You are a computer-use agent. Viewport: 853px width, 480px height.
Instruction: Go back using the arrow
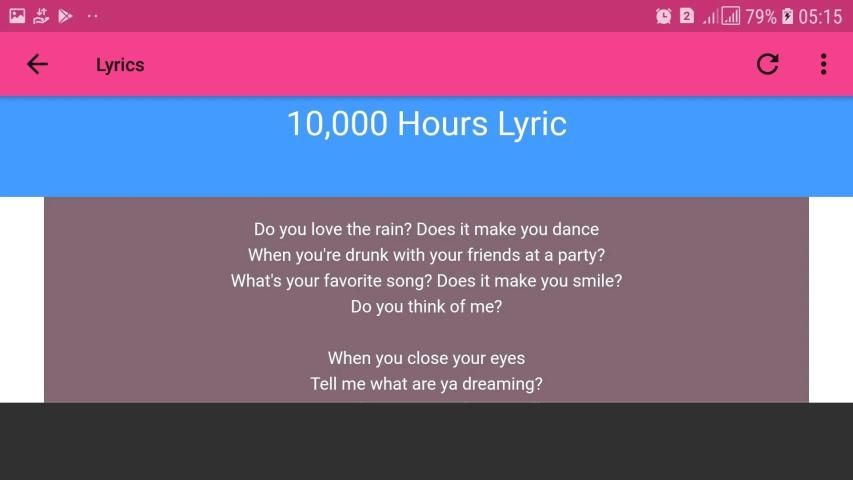37,65
